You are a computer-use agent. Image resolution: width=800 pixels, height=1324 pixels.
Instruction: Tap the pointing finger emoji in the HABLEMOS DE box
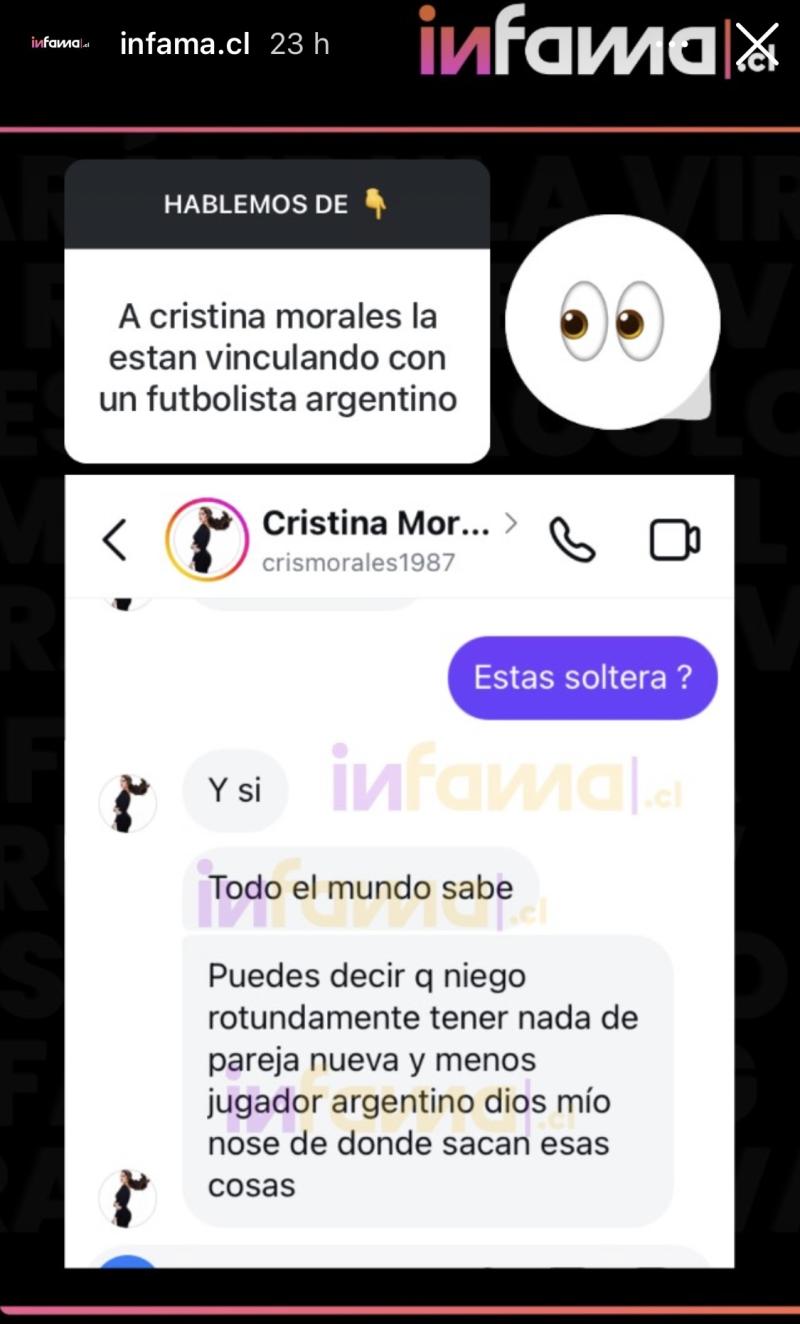(376, 204)
